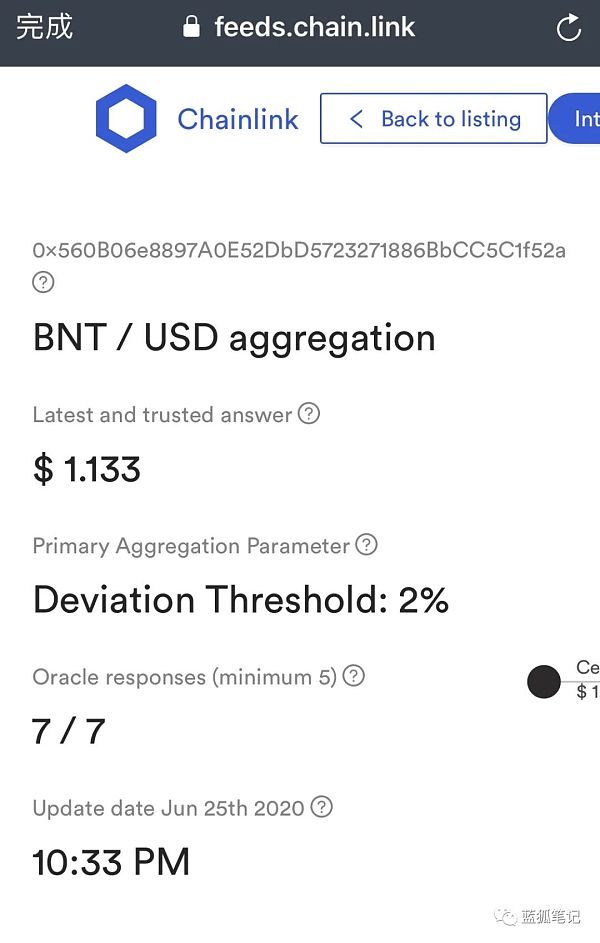This screenshot has height=943, width=600.
Task: Show help for Update date
Action: point(321,807)
